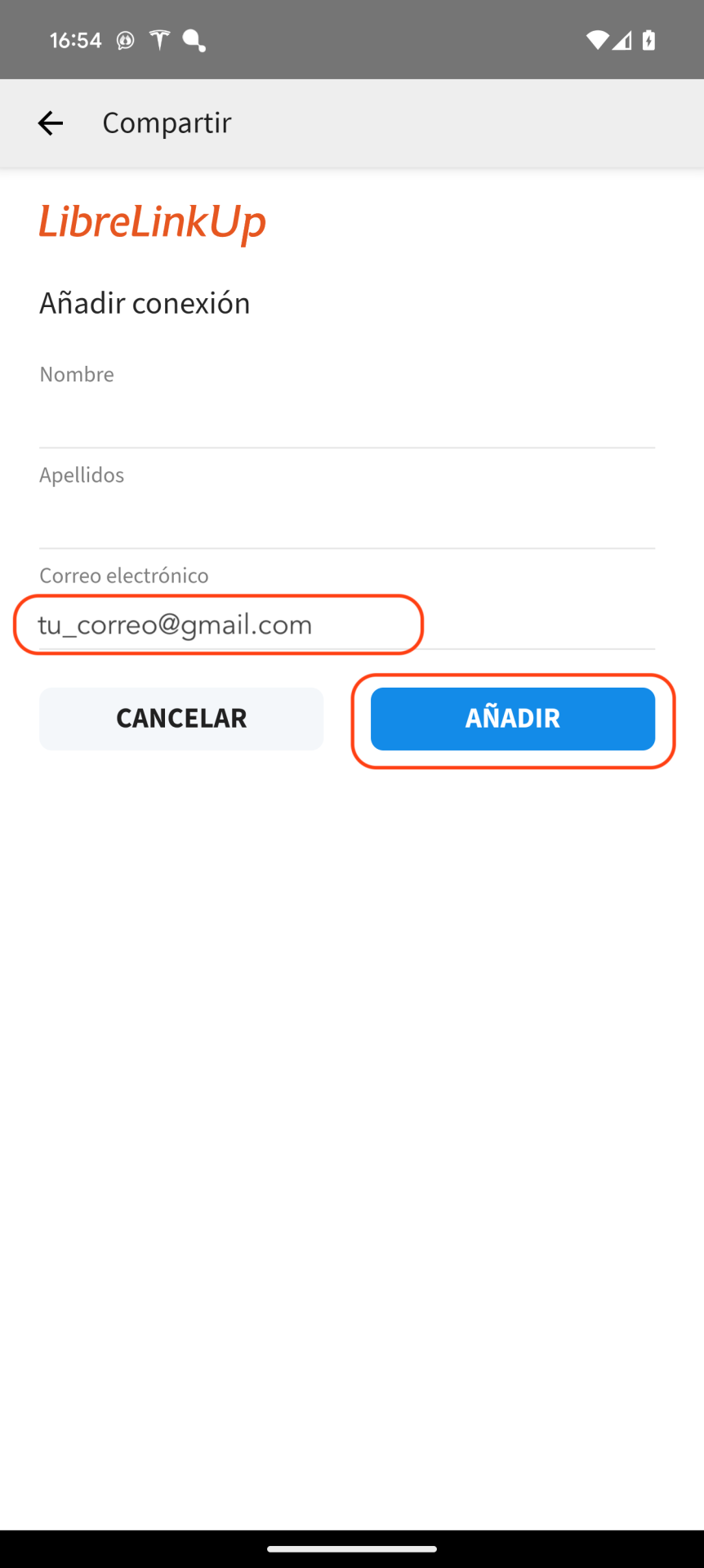Hit the CANCELAR button
Viewport: 704px width, 1568px height.
pyautogui.click(x=181, y=719)
